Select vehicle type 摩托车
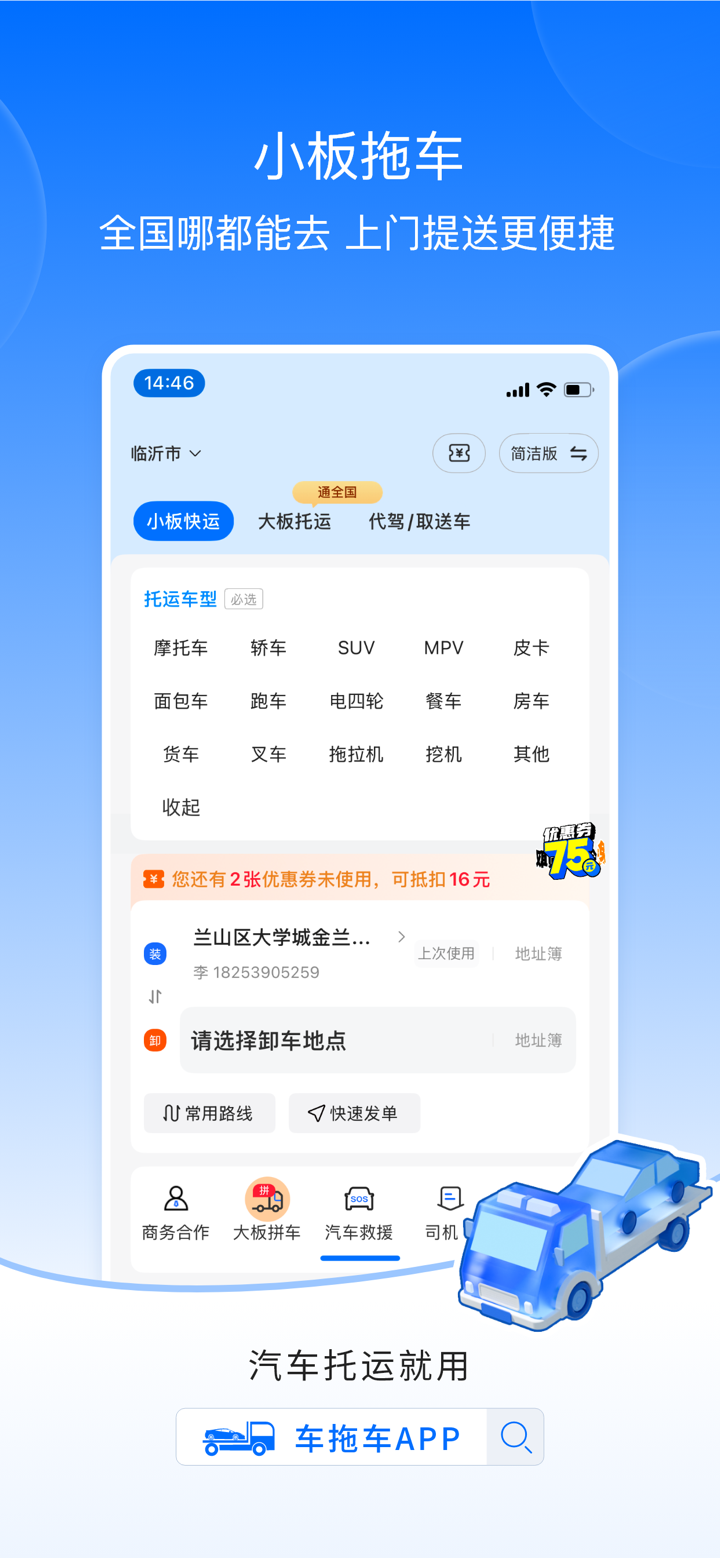 181,647
